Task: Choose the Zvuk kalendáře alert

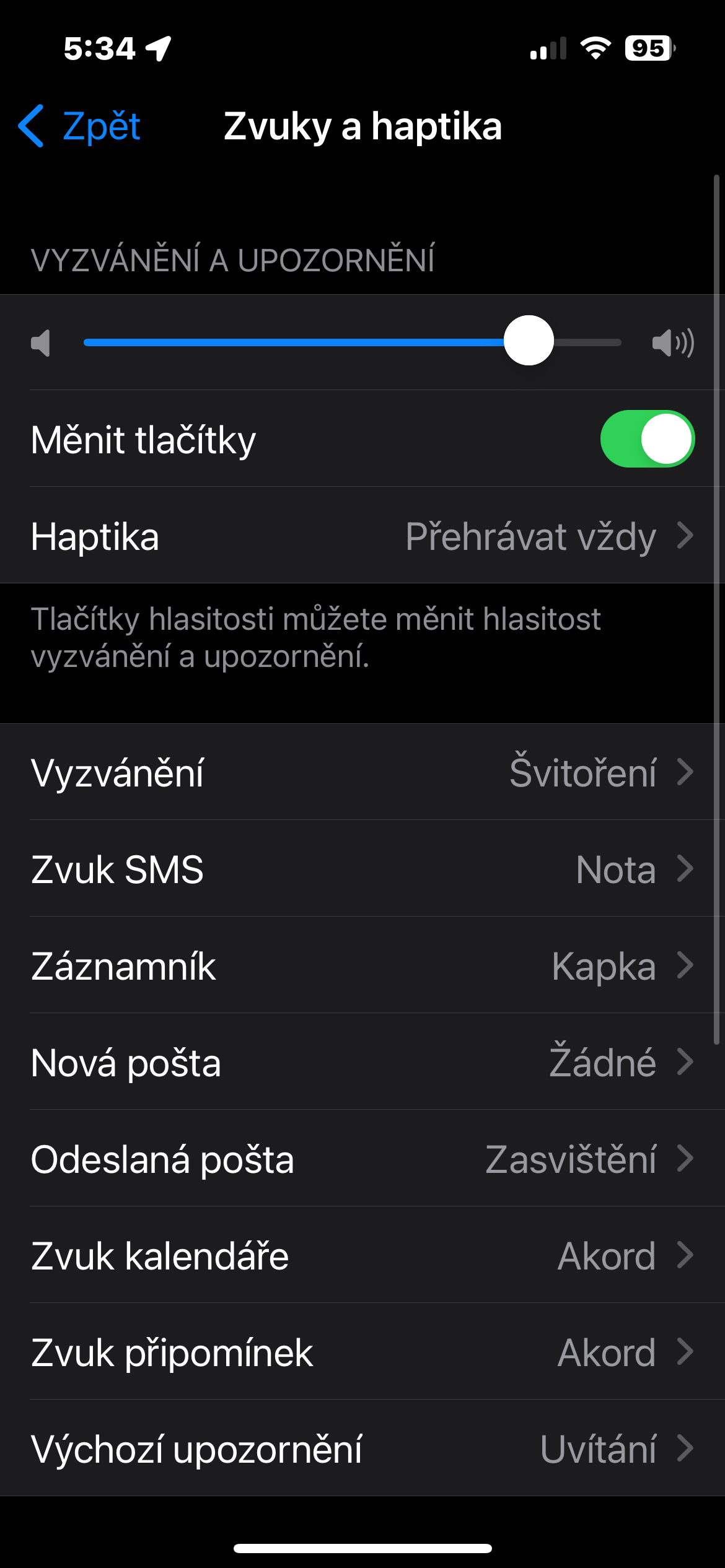Action: tap(362, 1255)
